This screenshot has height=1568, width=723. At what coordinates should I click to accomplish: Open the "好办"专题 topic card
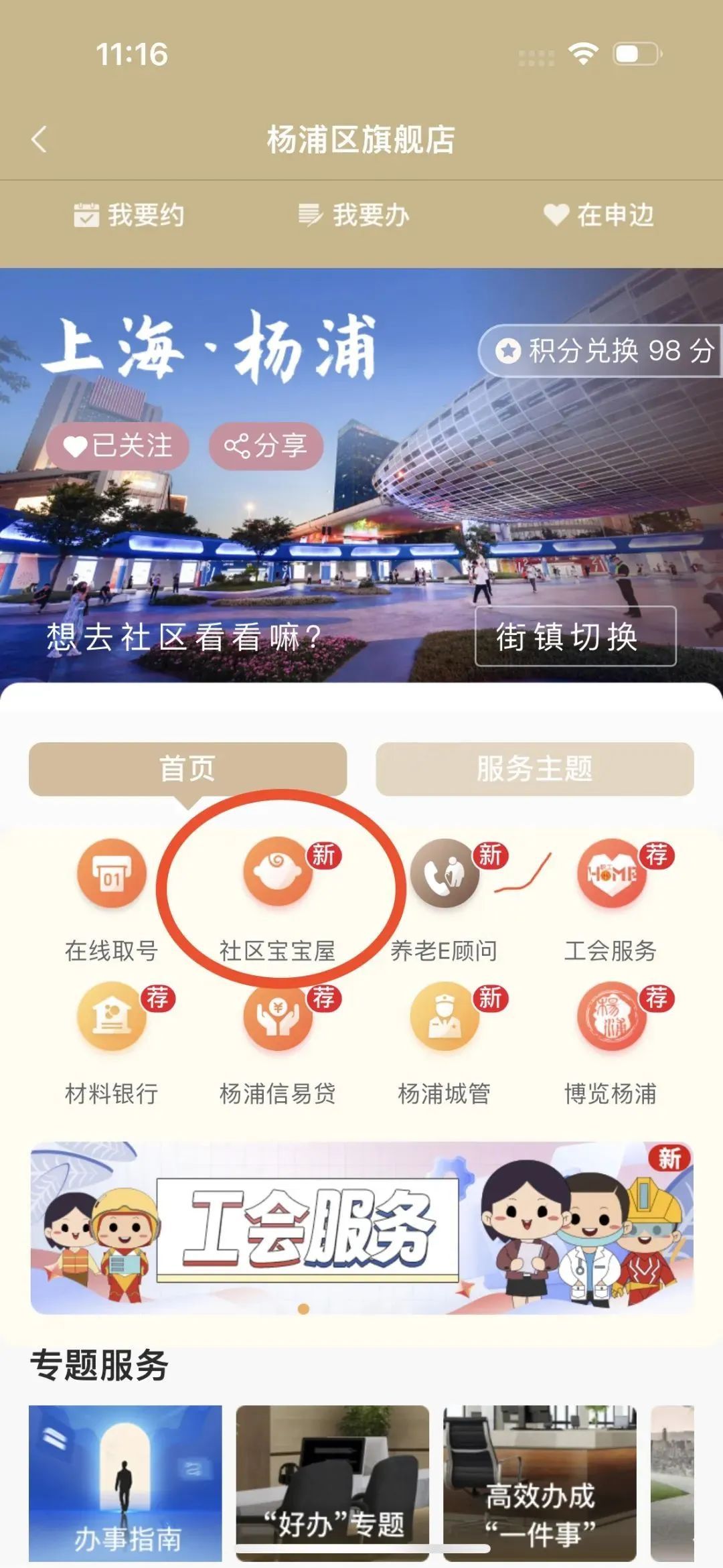click(333, 1483)
